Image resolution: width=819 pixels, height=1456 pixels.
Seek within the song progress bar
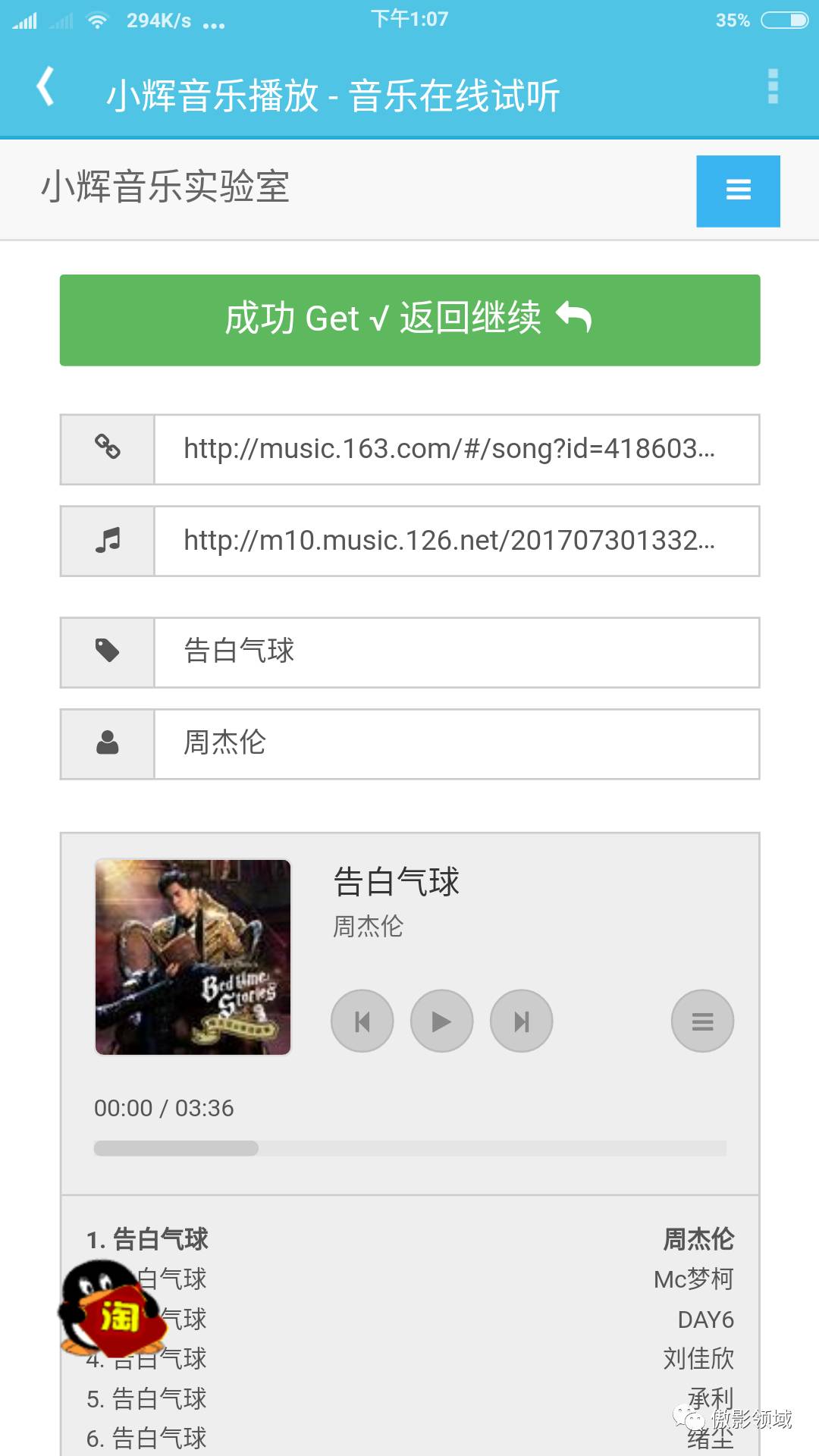[x=409, y=1148]
